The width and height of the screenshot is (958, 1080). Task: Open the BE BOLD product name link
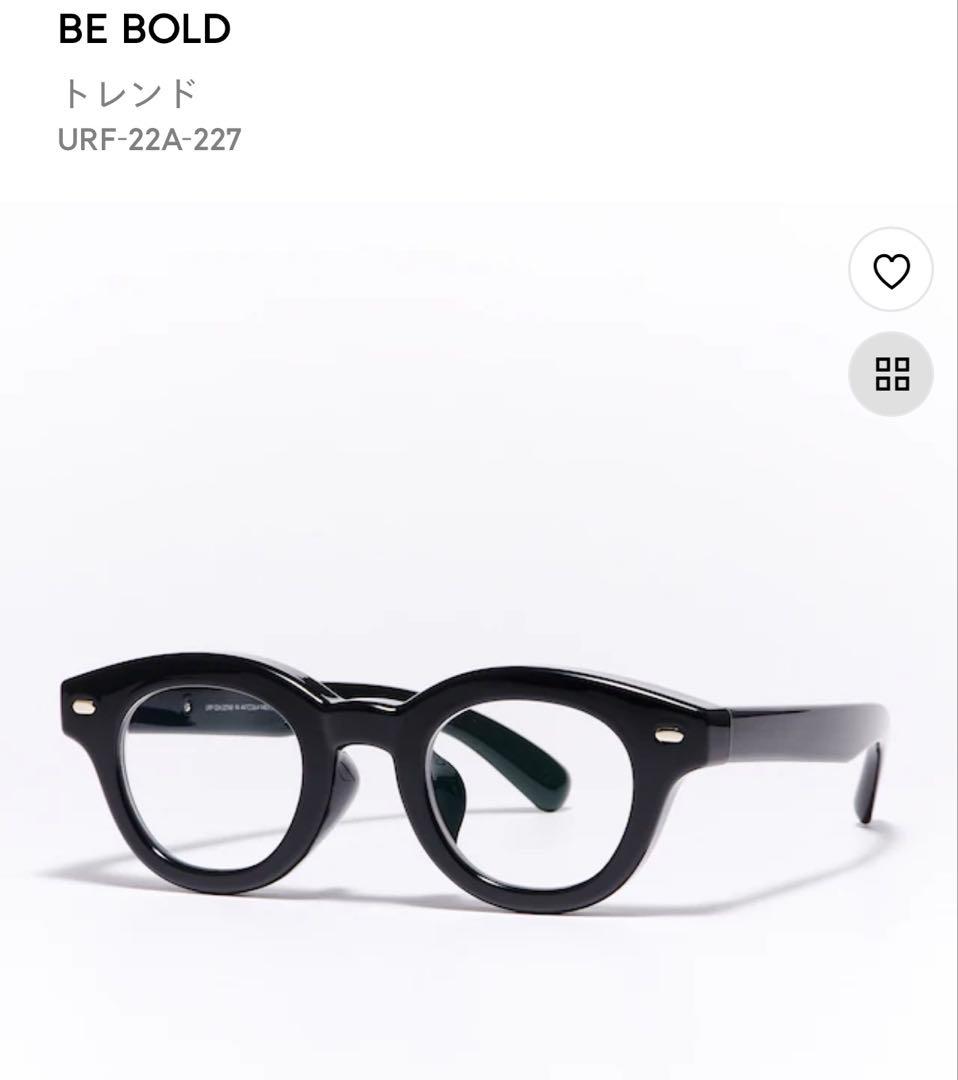tap(144, 29)
